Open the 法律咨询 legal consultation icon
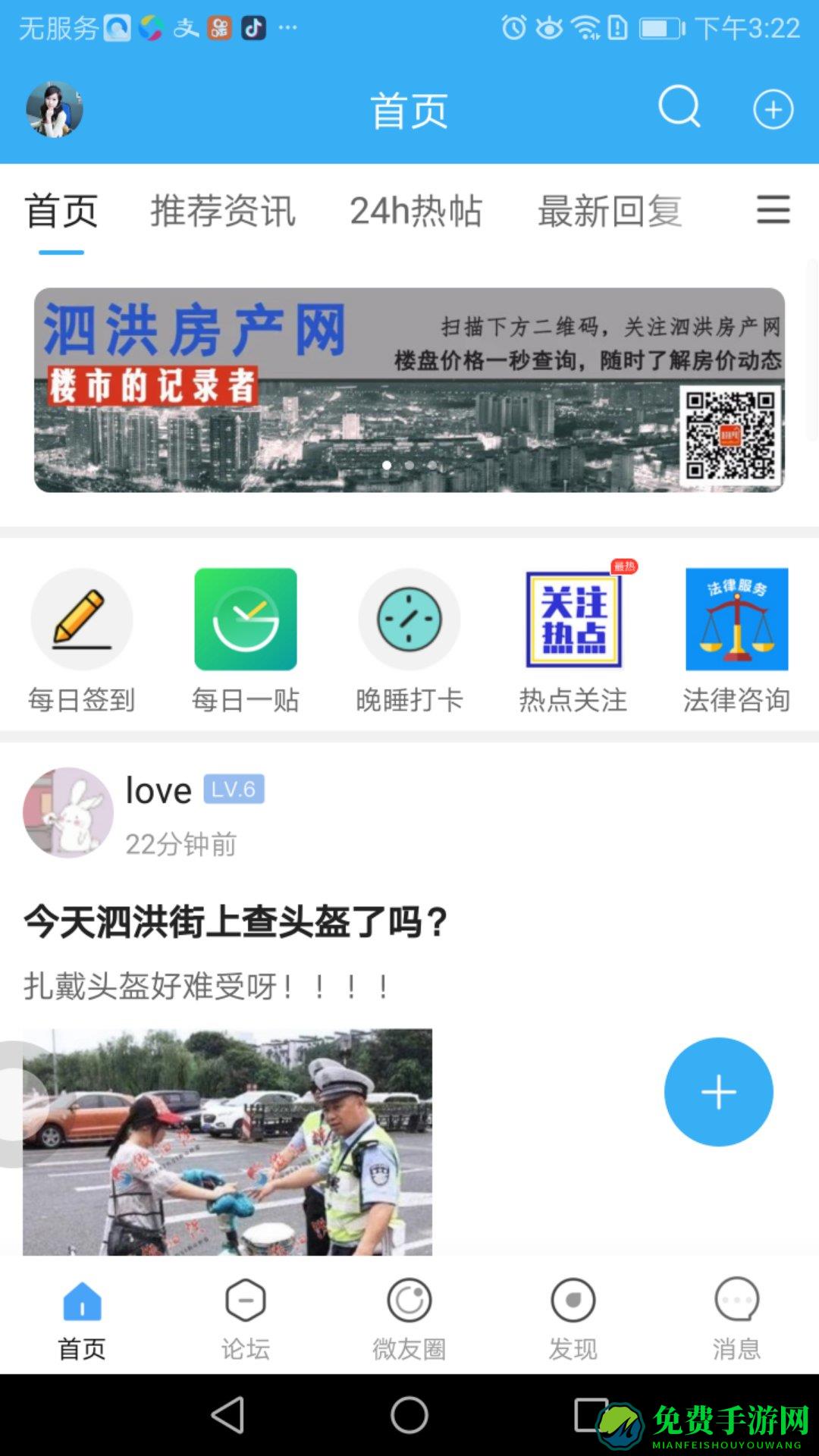 736,620
